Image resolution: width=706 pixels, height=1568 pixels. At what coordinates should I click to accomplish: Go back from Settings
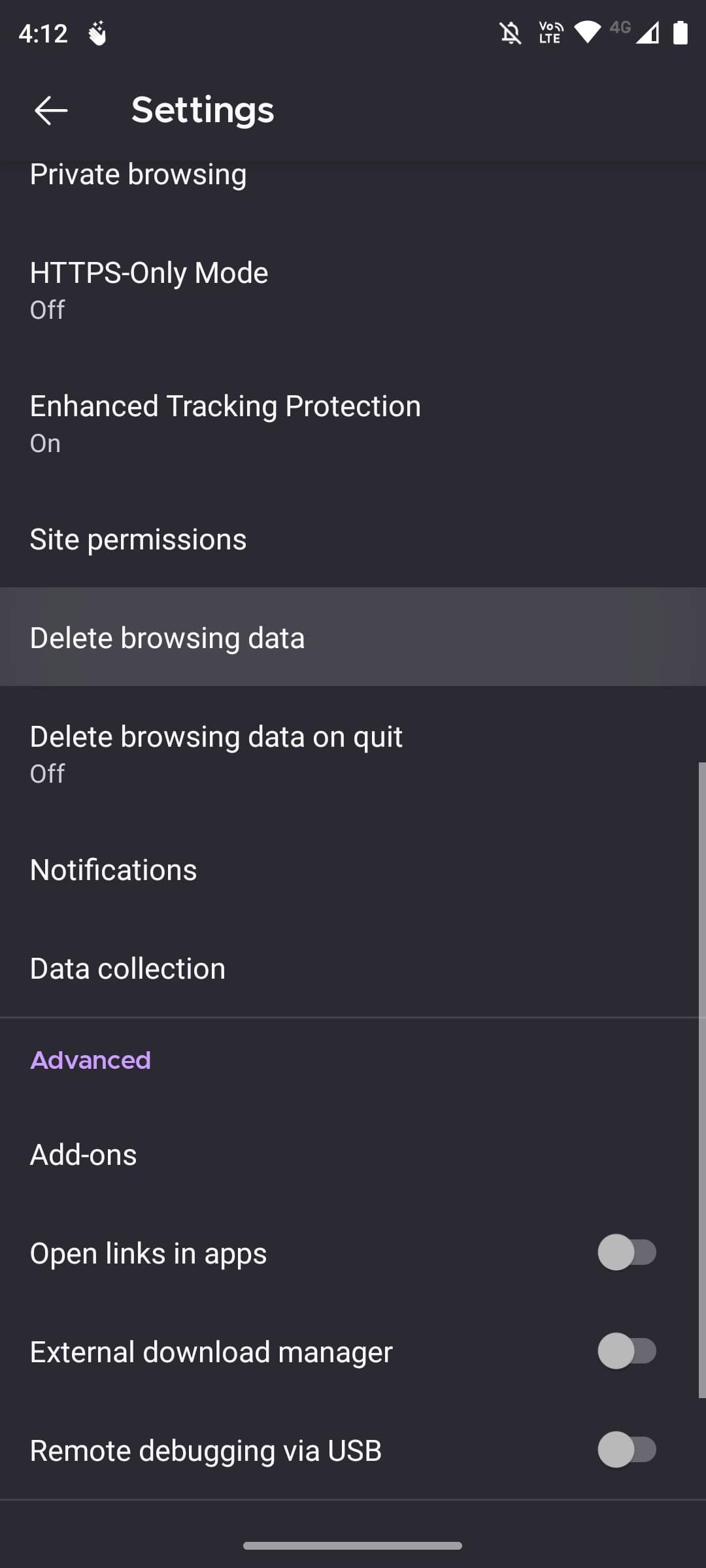click(x=51, y=110)
